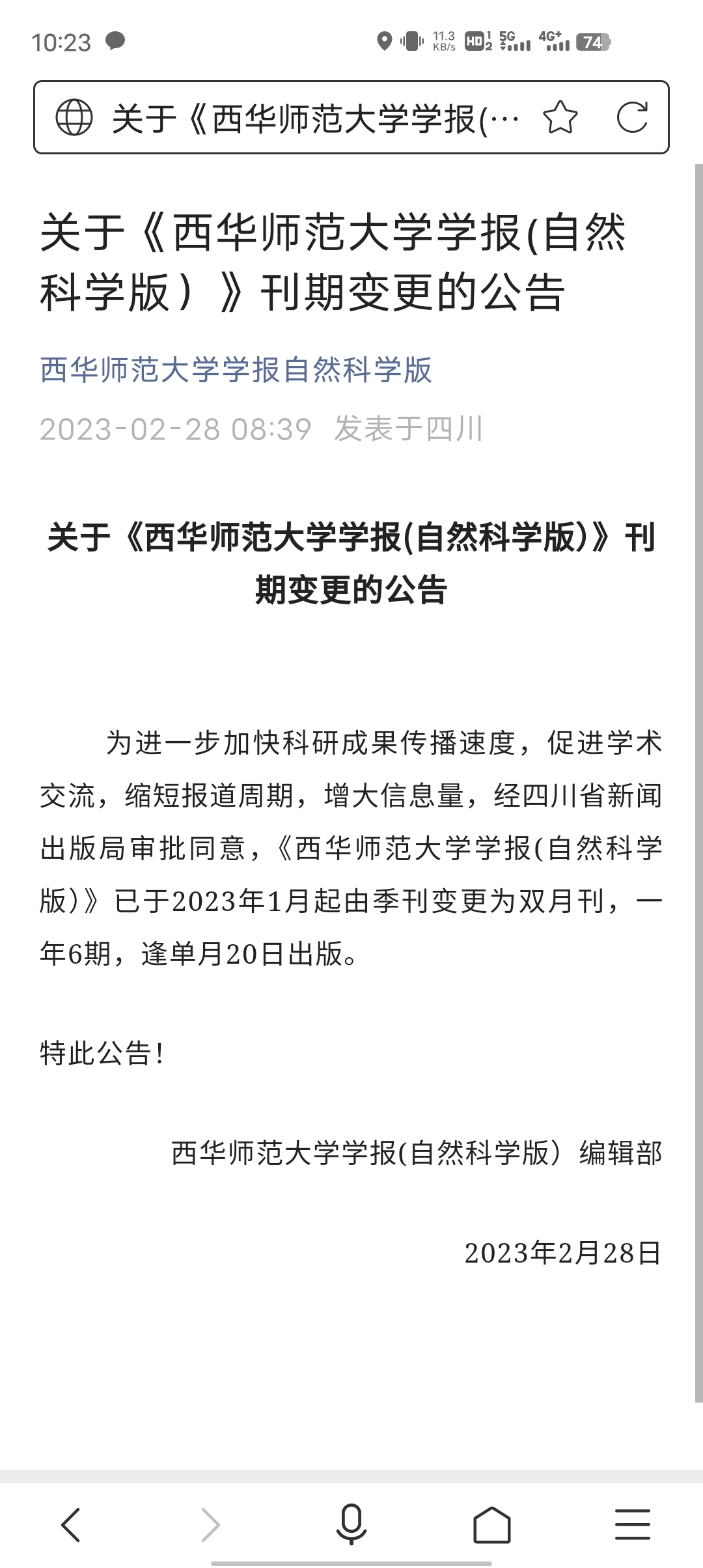Go forward to the next page
This screenshot has height=1568, width=703.
[211, 1524]
